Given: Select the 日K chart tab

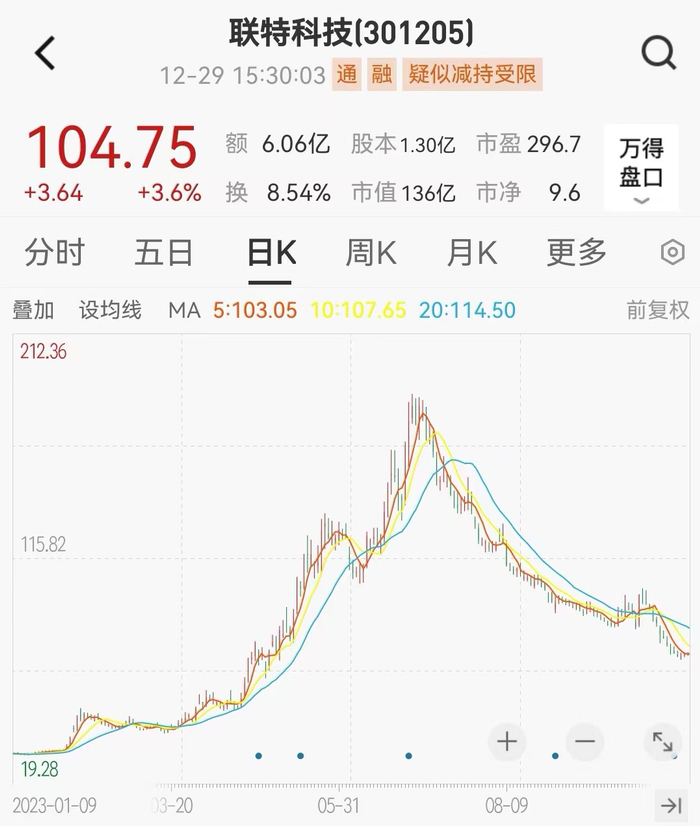Looking at the screenshot, I should (x=271, y=253).
